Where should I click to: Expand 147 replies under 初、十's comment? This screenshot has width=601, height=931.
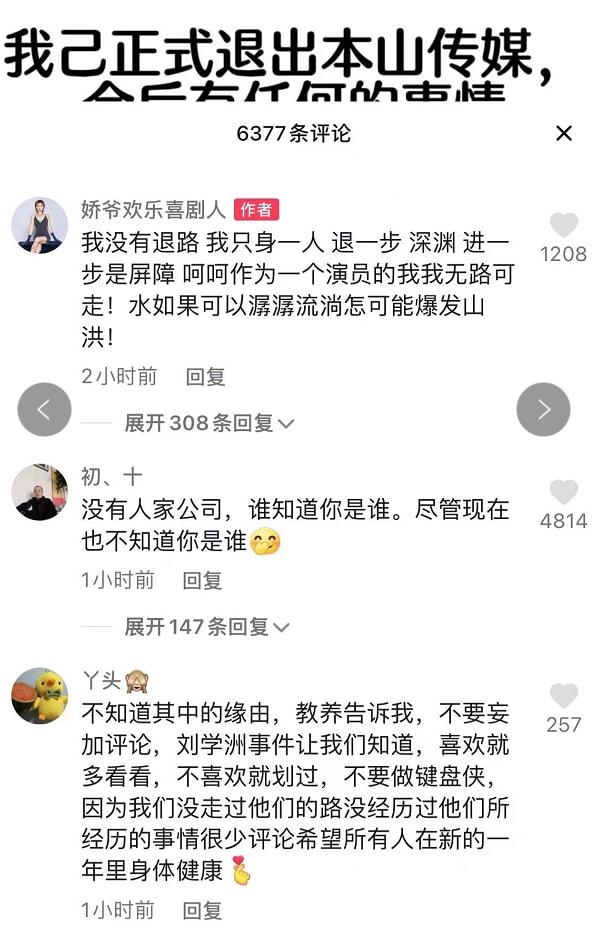(x=206, y=627)
